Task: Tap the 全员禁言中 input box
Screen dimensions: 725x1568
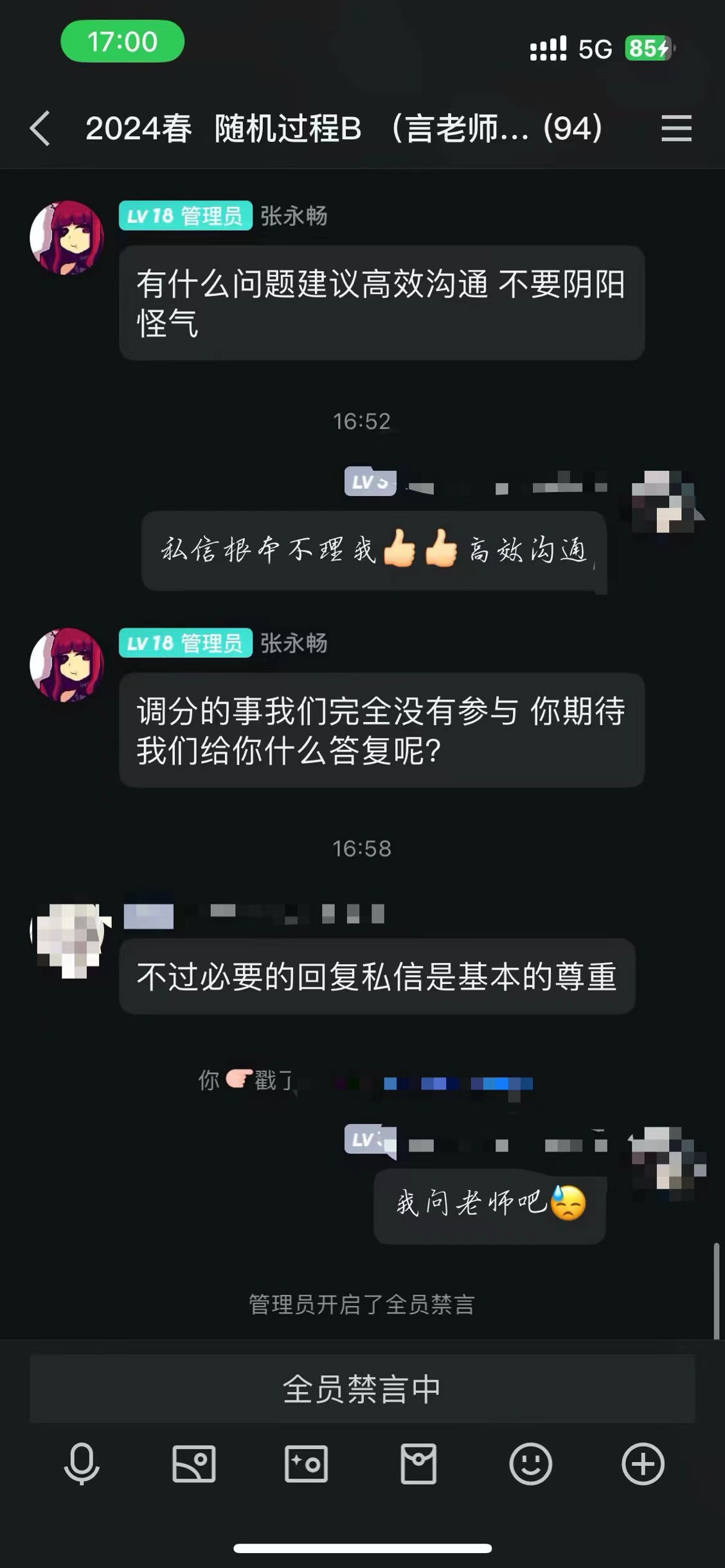Action: [362, 1389]
